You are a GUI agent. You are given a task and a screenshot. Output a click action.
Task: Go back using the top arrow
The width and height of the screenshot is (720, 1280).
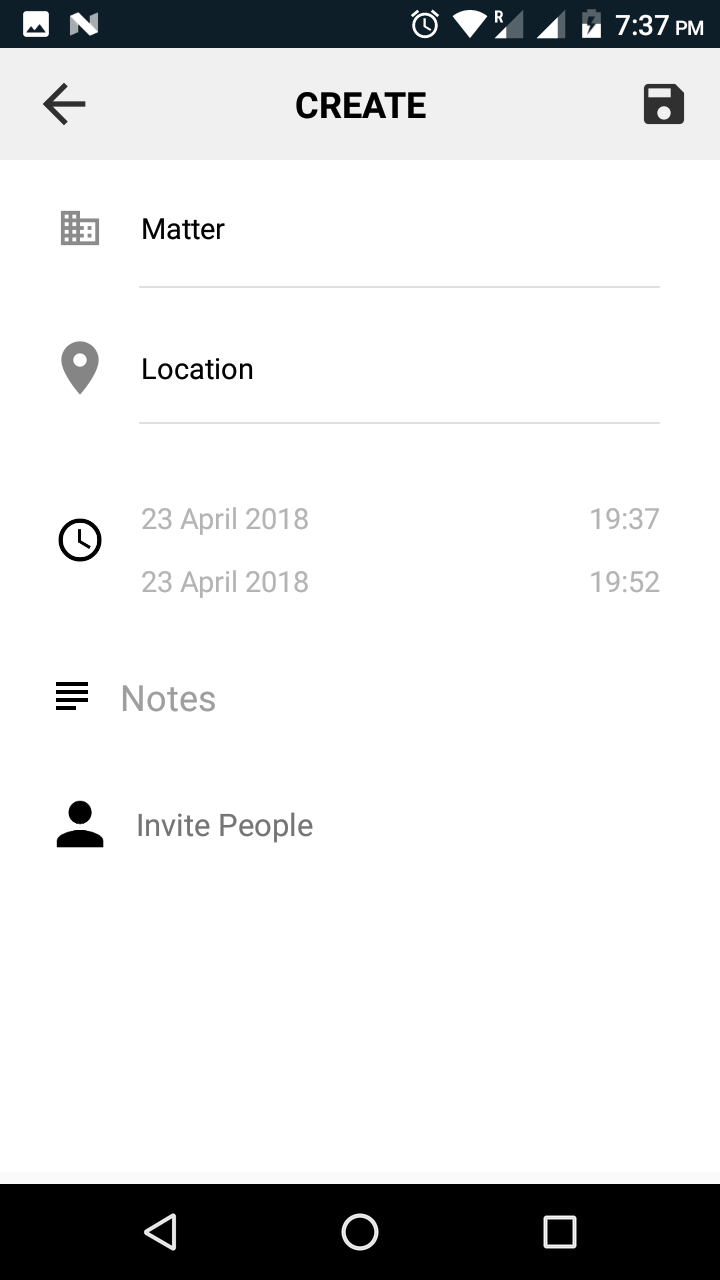point(64,104)
